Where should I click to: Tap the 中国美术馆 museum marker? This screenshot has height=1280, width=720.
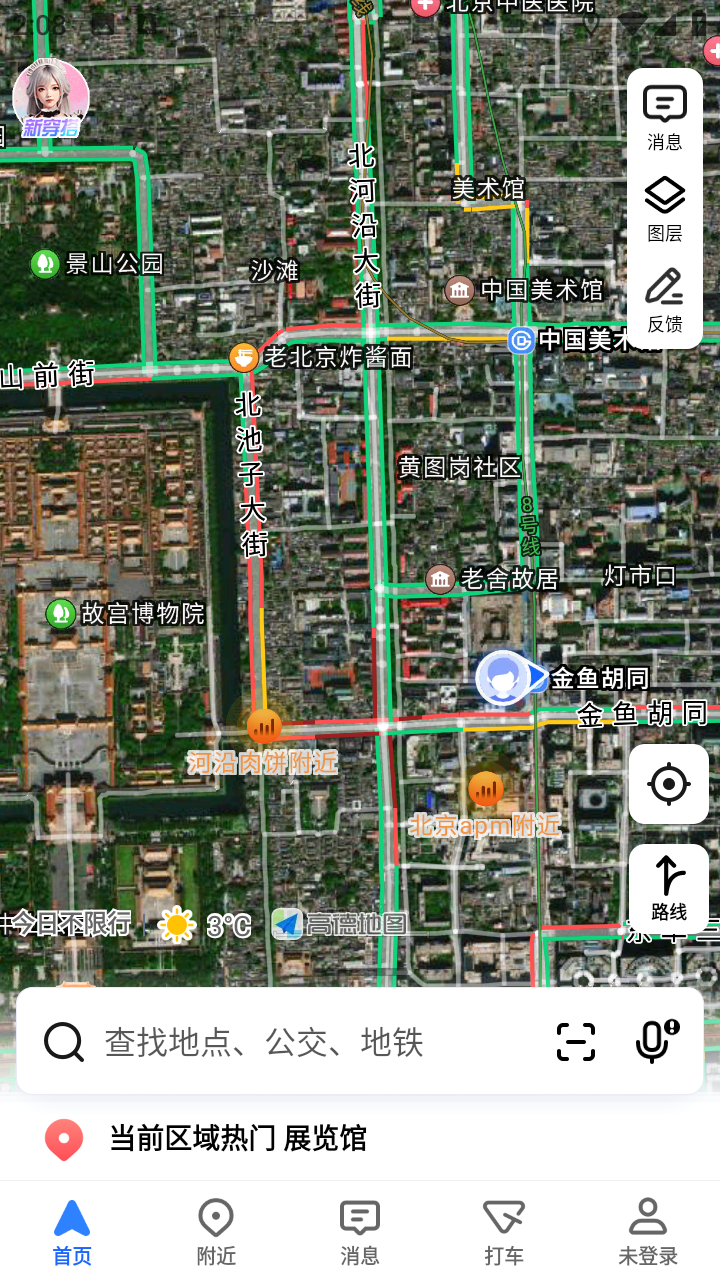[x=459, y=290]
